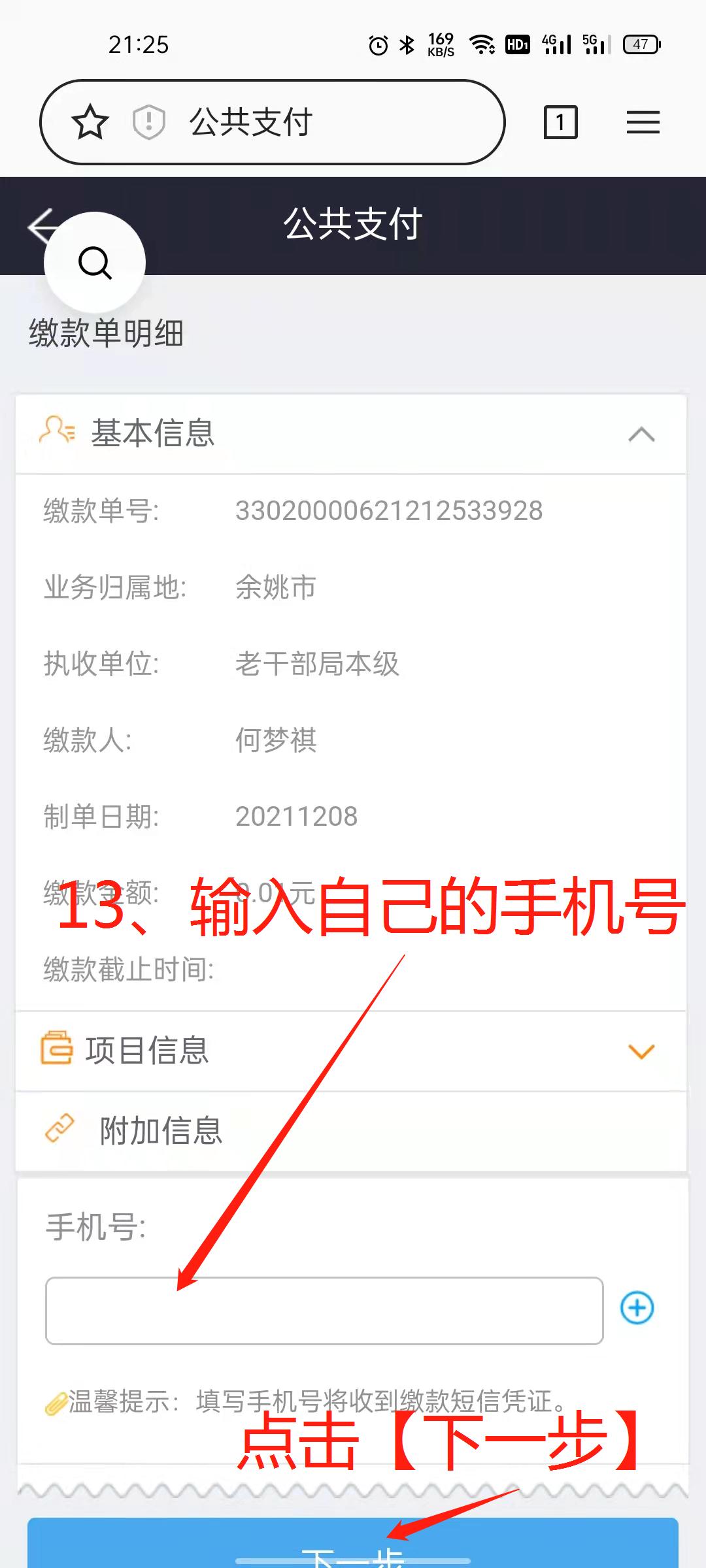Collapse the 基本信息 section

(641, 434)
